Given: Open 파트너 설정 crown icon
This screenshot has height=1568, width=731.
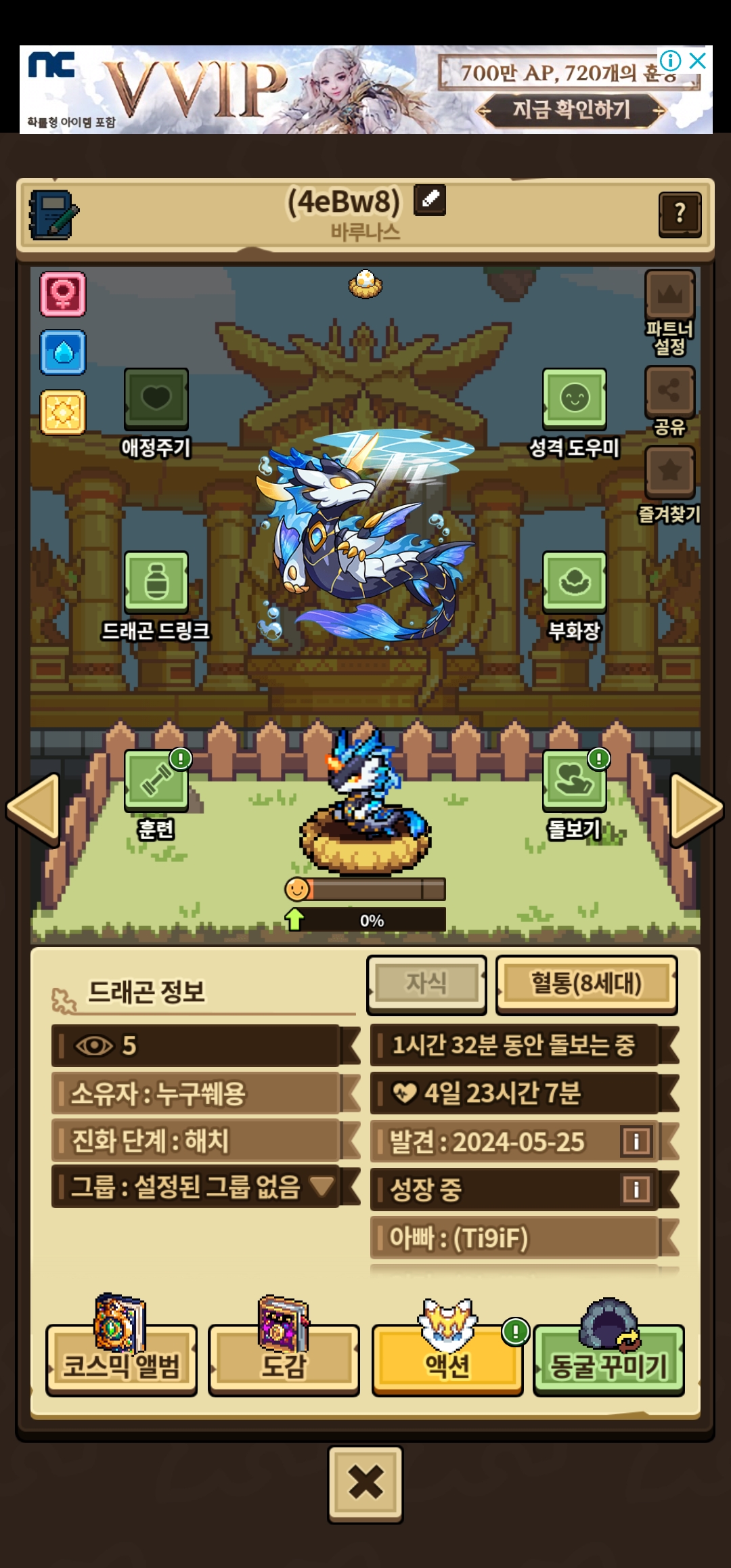Looking at the screenshot, I should coord(669,297).
